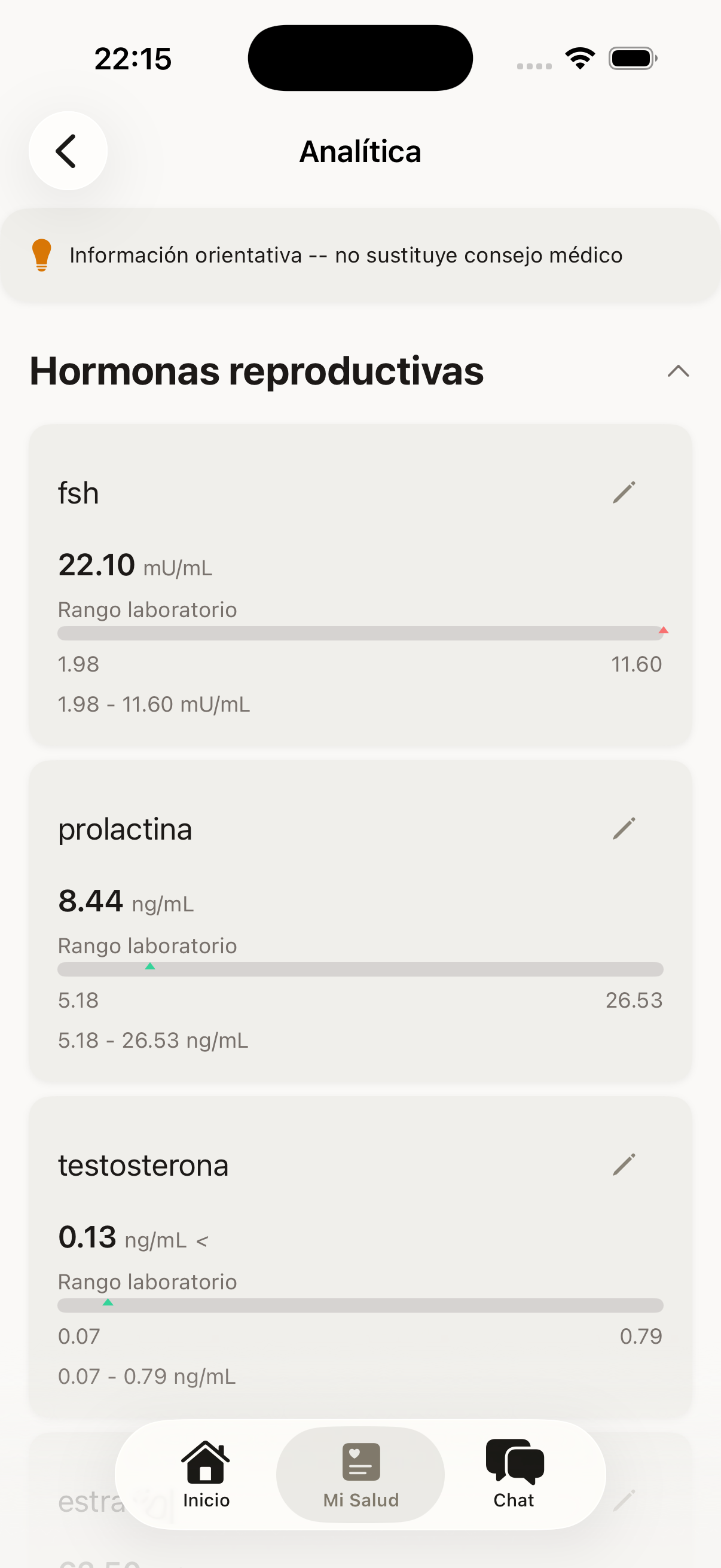Image resolution: width=721 pixels, height=1568 pixels.
Task: Tap the green indicator on the testosterona range bar
Action: pos(109,1304)
